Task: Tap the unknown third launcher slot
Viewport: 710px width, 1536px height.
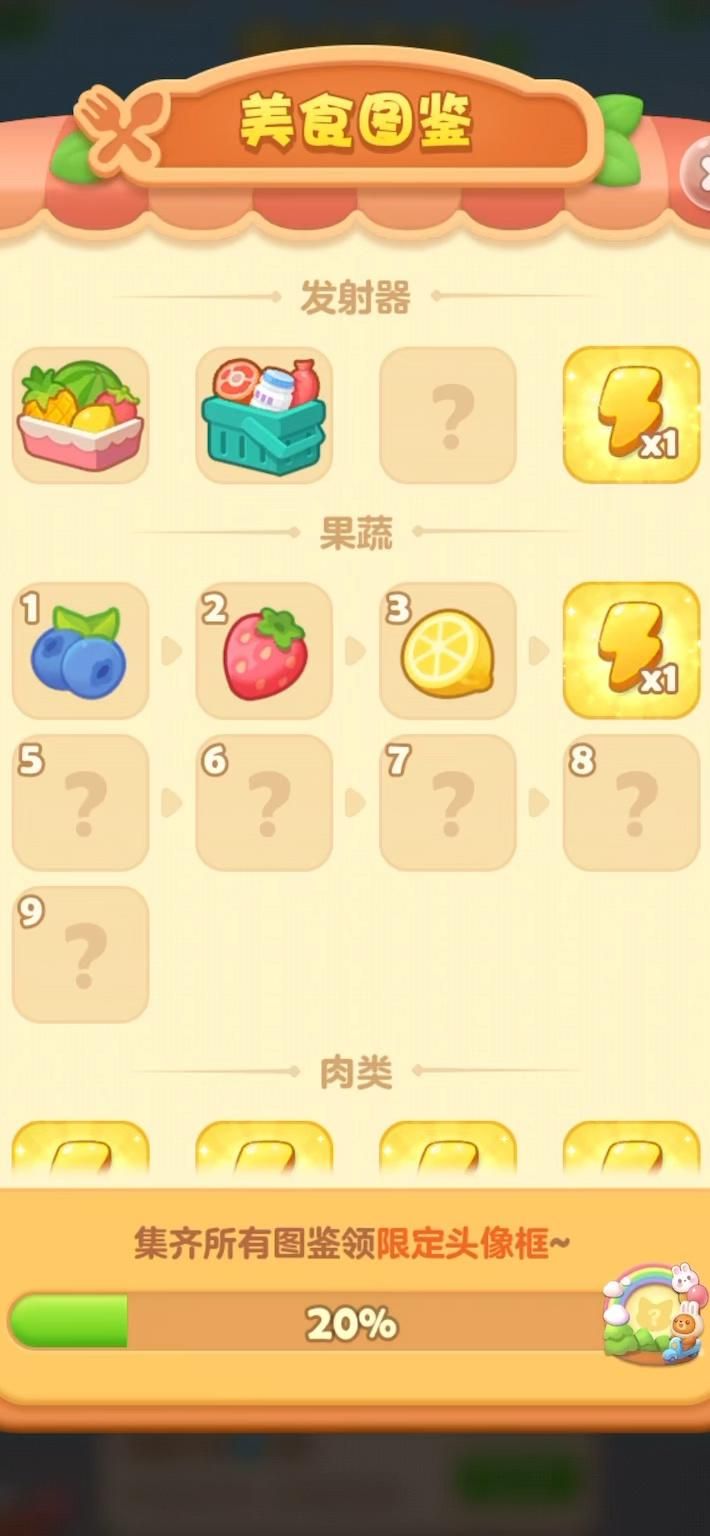Action: [x=448, y=415]
